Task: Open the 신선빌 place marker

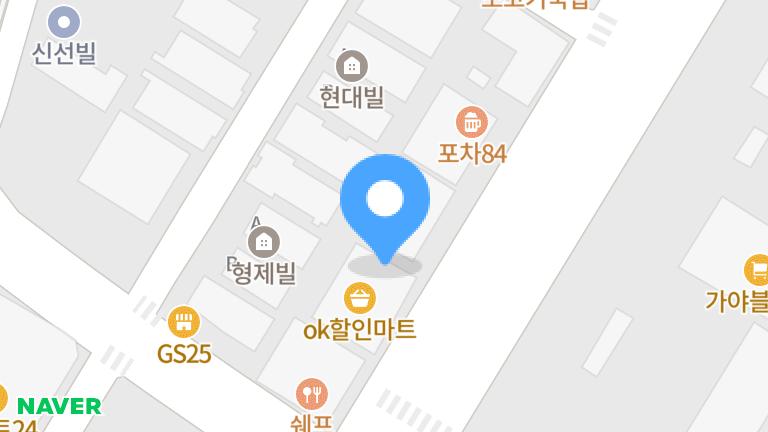Action: click(64, 21)
